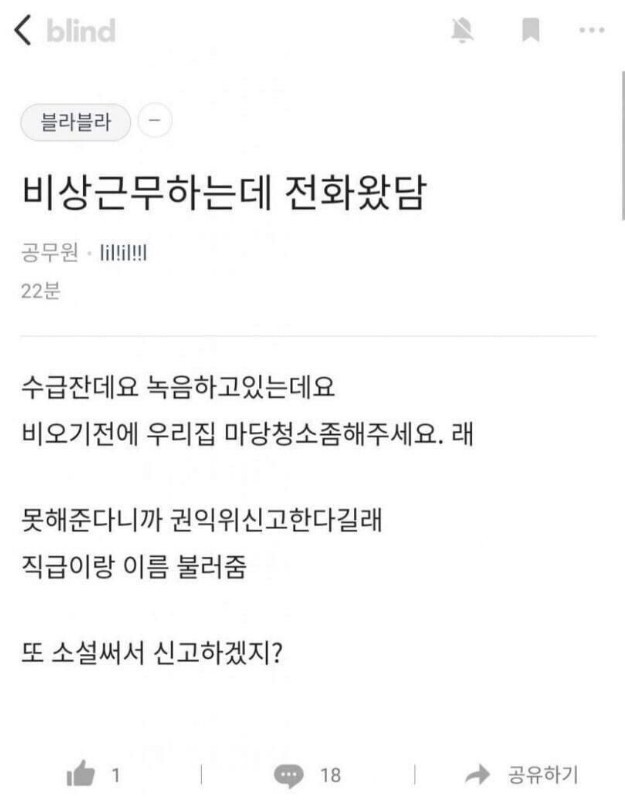
Task: Open the 블라블라 topic chip
Action: pyautogui.click(x=76, y=123)
